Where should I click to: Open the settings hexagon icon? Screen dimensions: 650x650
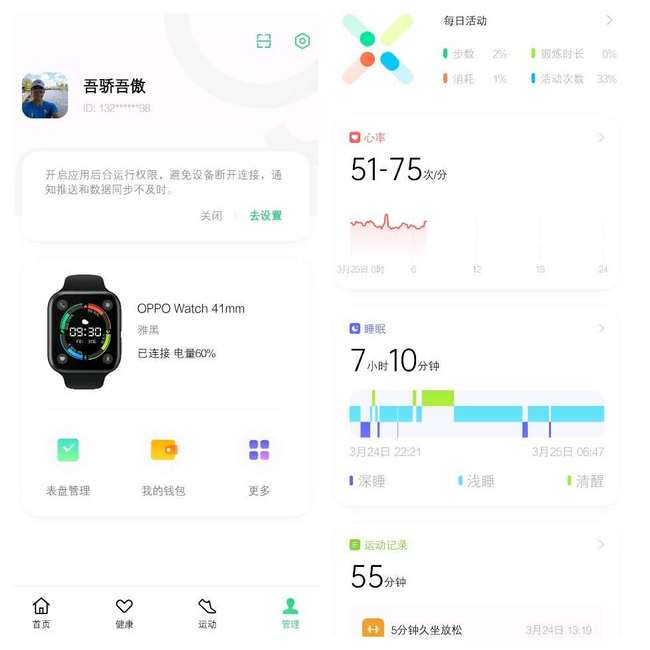(x=302, y=41)
